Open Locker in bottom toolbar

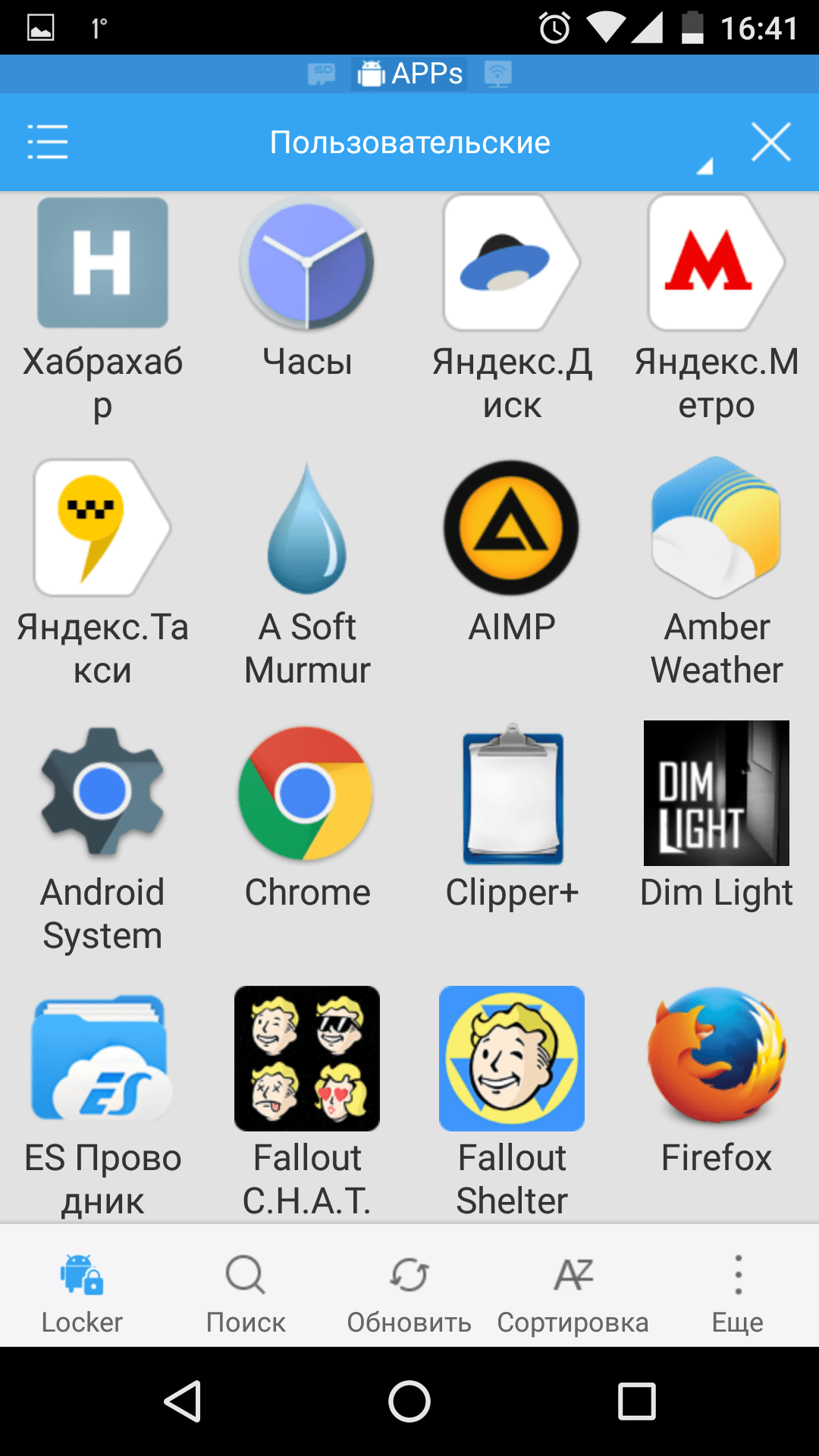point(82,1293)
